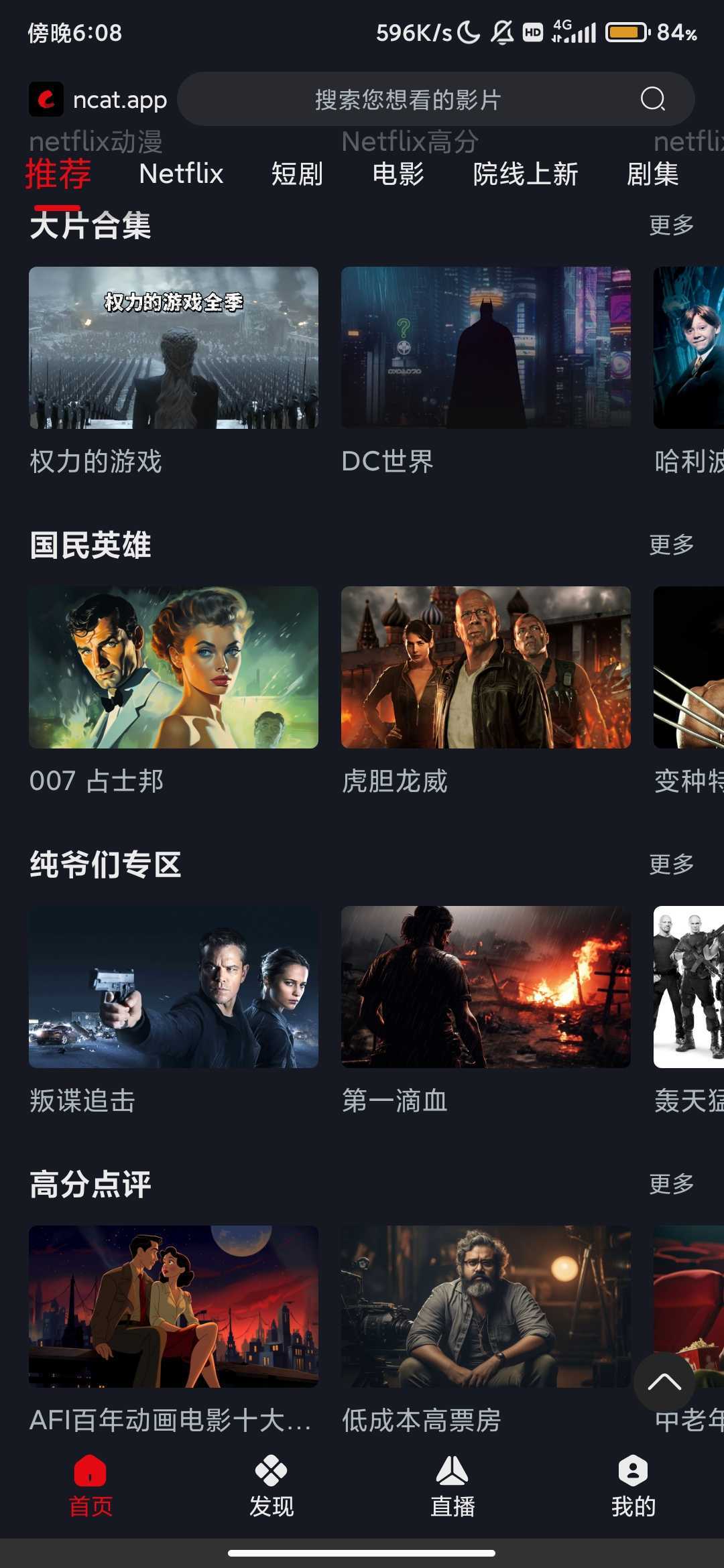724x1568 pixels.
Task: Open the DC世界 collection card
Action: tap(486, 348)
